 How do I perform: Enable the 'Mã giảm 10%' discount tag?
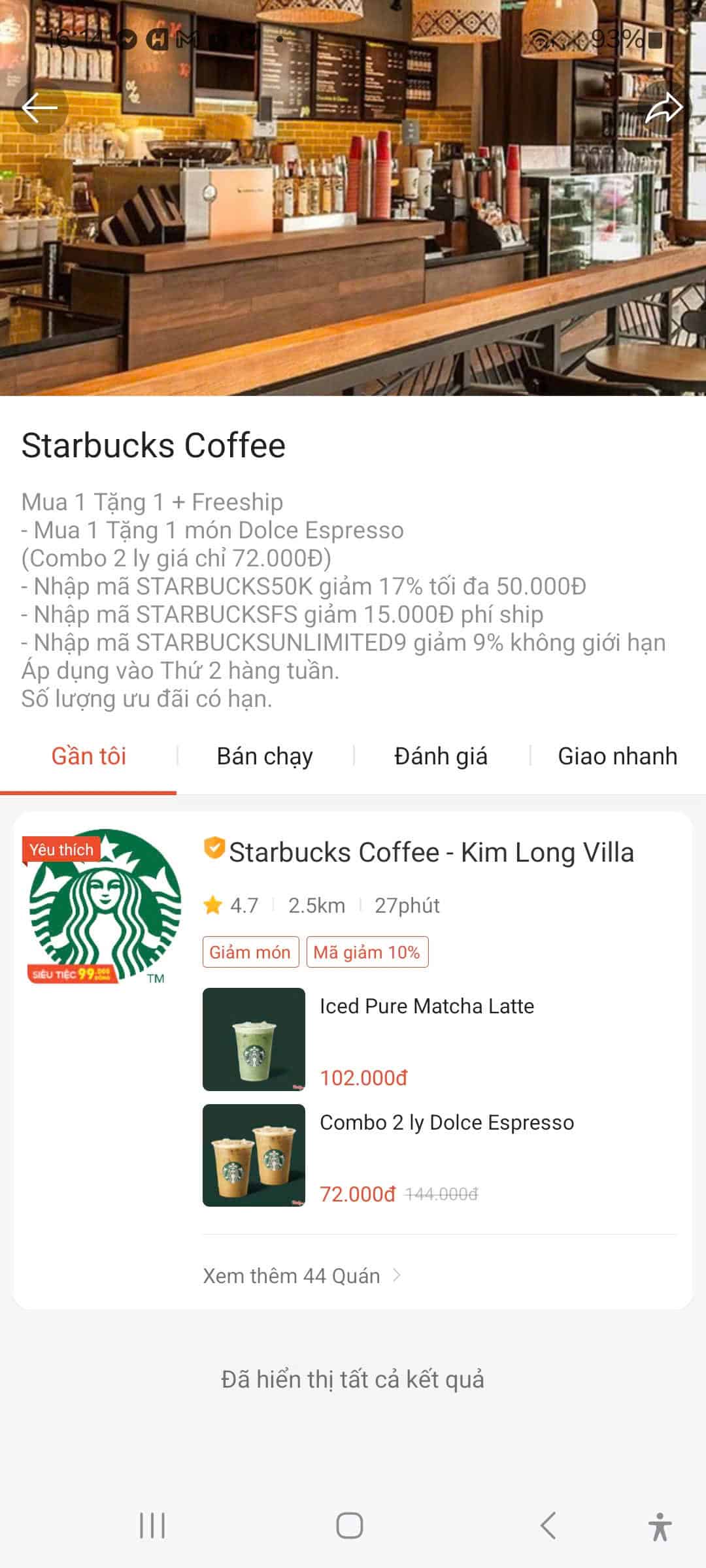pyautogui.click(x=368, y=952)
